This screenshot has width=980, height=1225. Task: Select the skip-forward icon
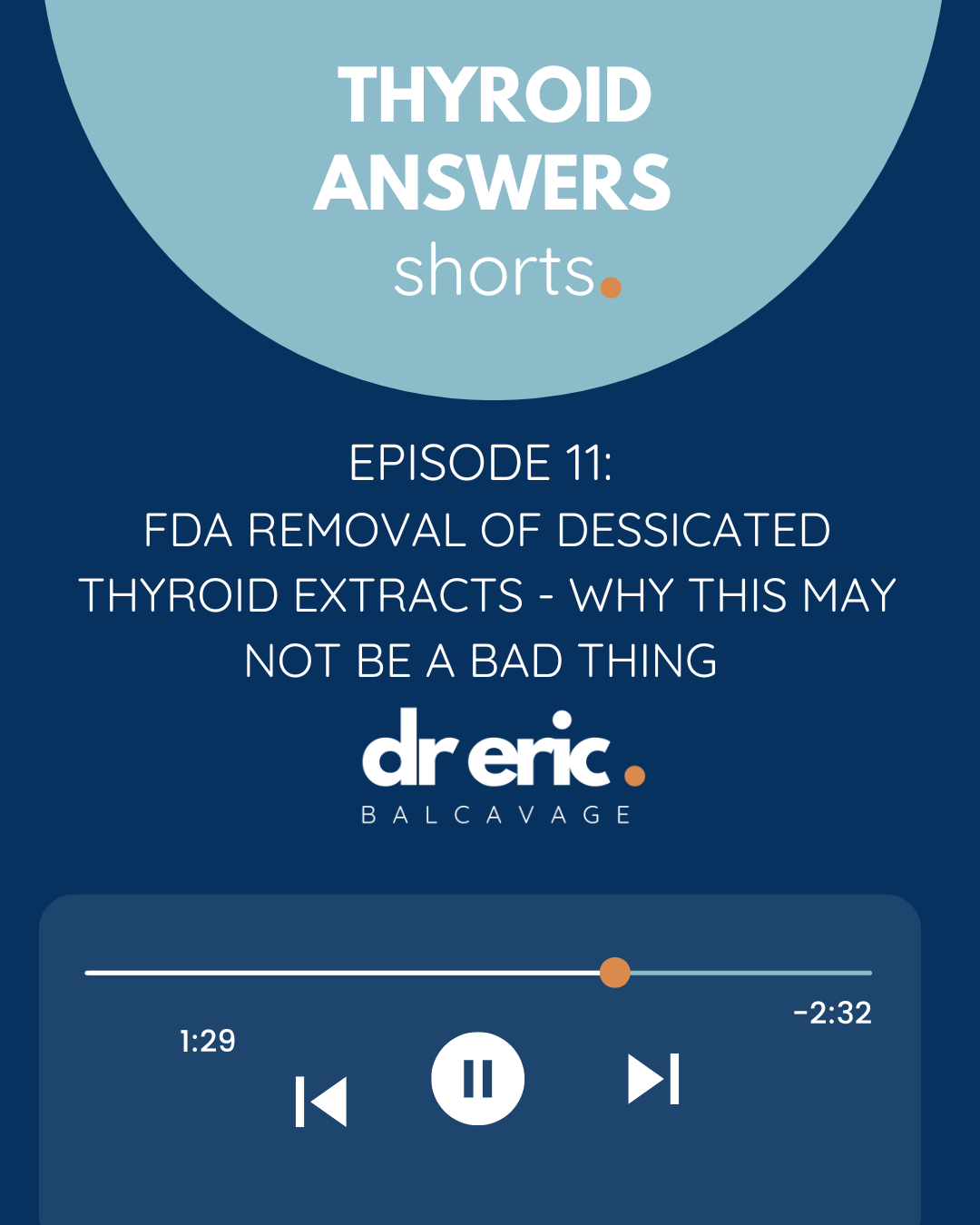tap(652, 1078)
